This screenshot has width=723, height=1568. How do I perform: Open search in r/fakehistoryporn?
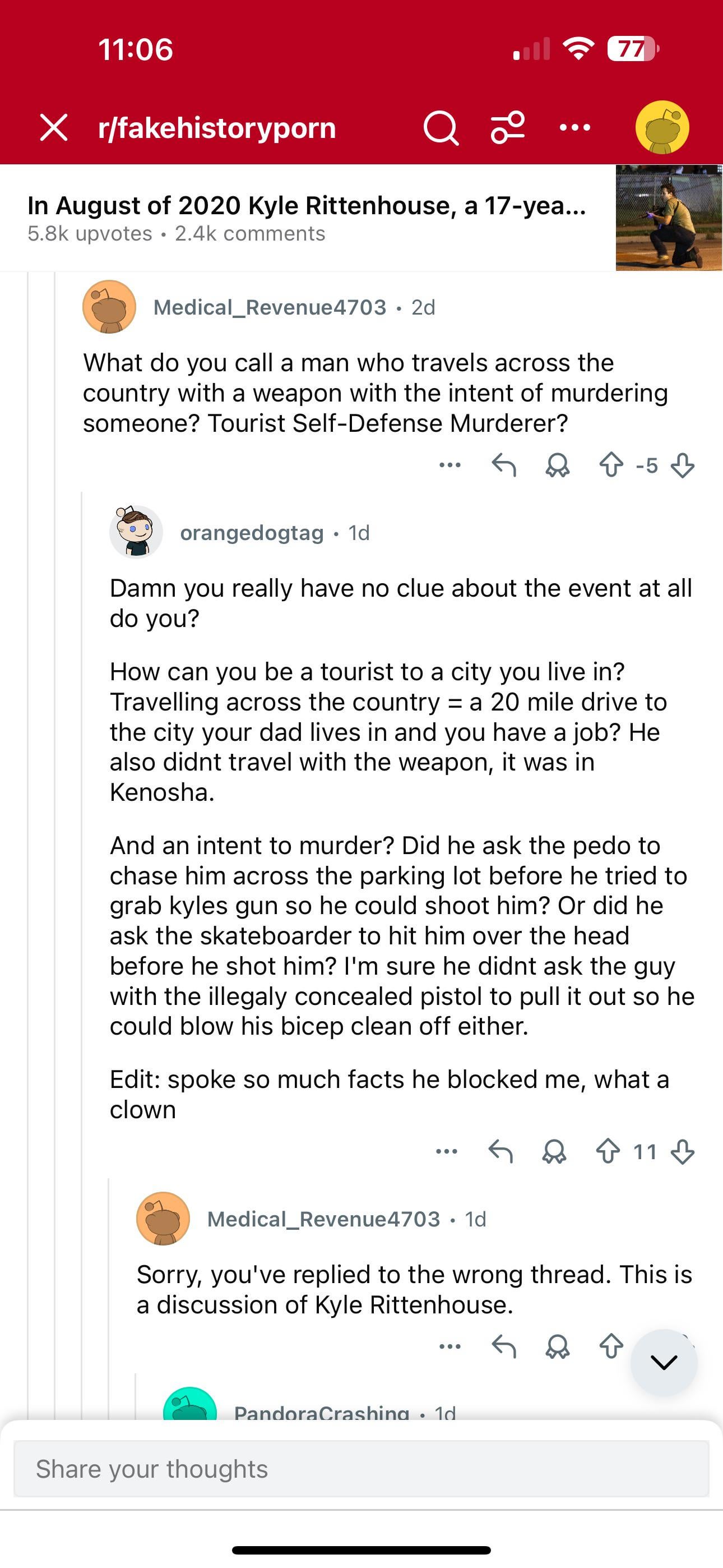[441, 128]
